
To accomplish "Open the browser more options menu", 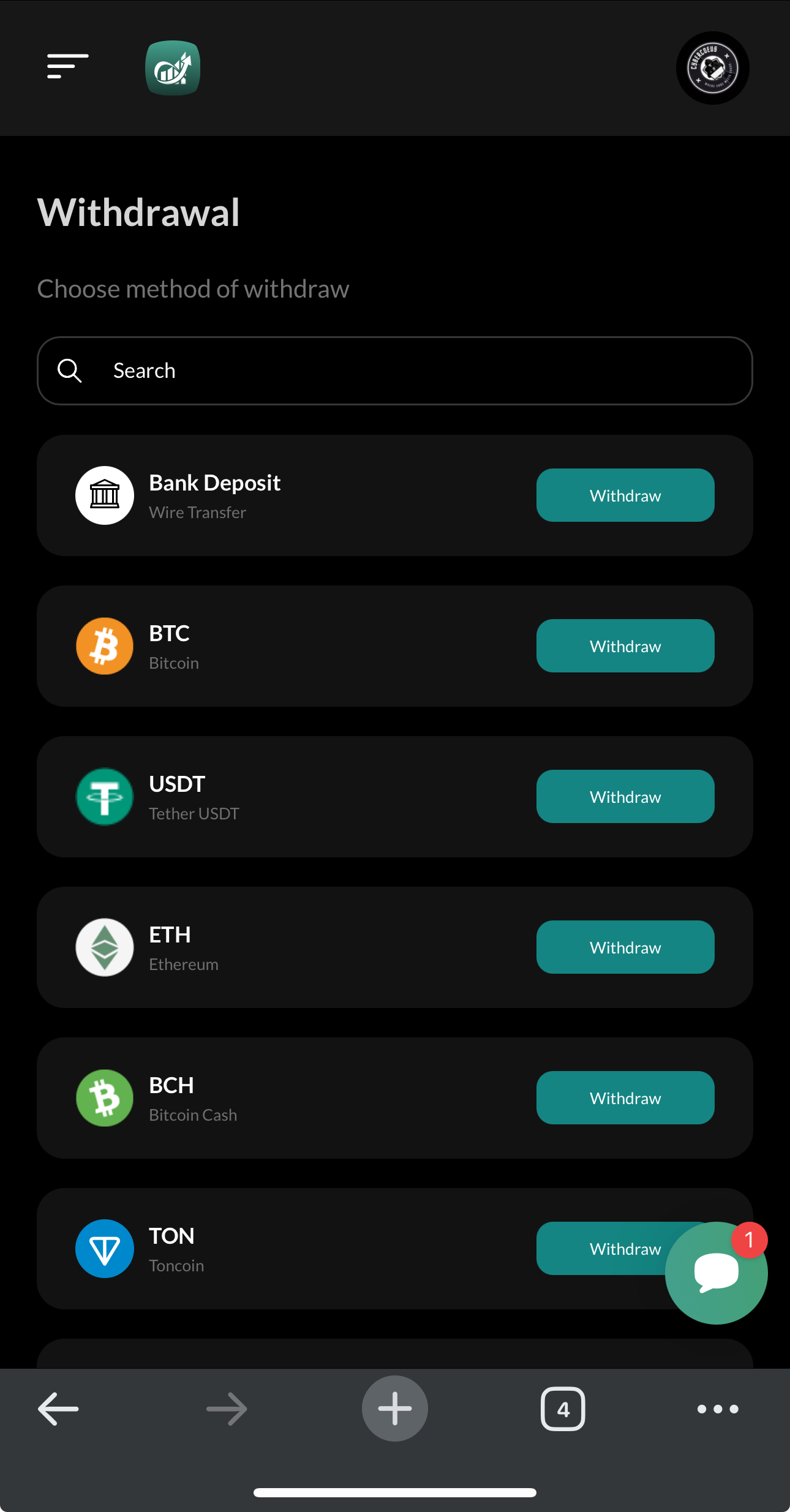I will [718, 1409].
